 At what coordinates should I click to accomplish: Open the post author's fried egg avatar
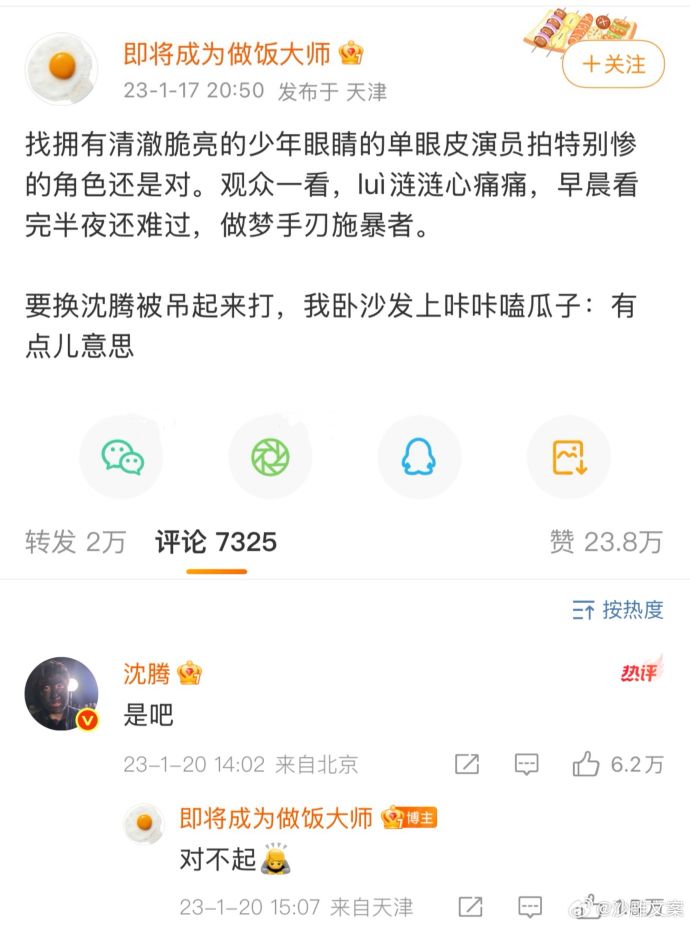click(61, 69)
